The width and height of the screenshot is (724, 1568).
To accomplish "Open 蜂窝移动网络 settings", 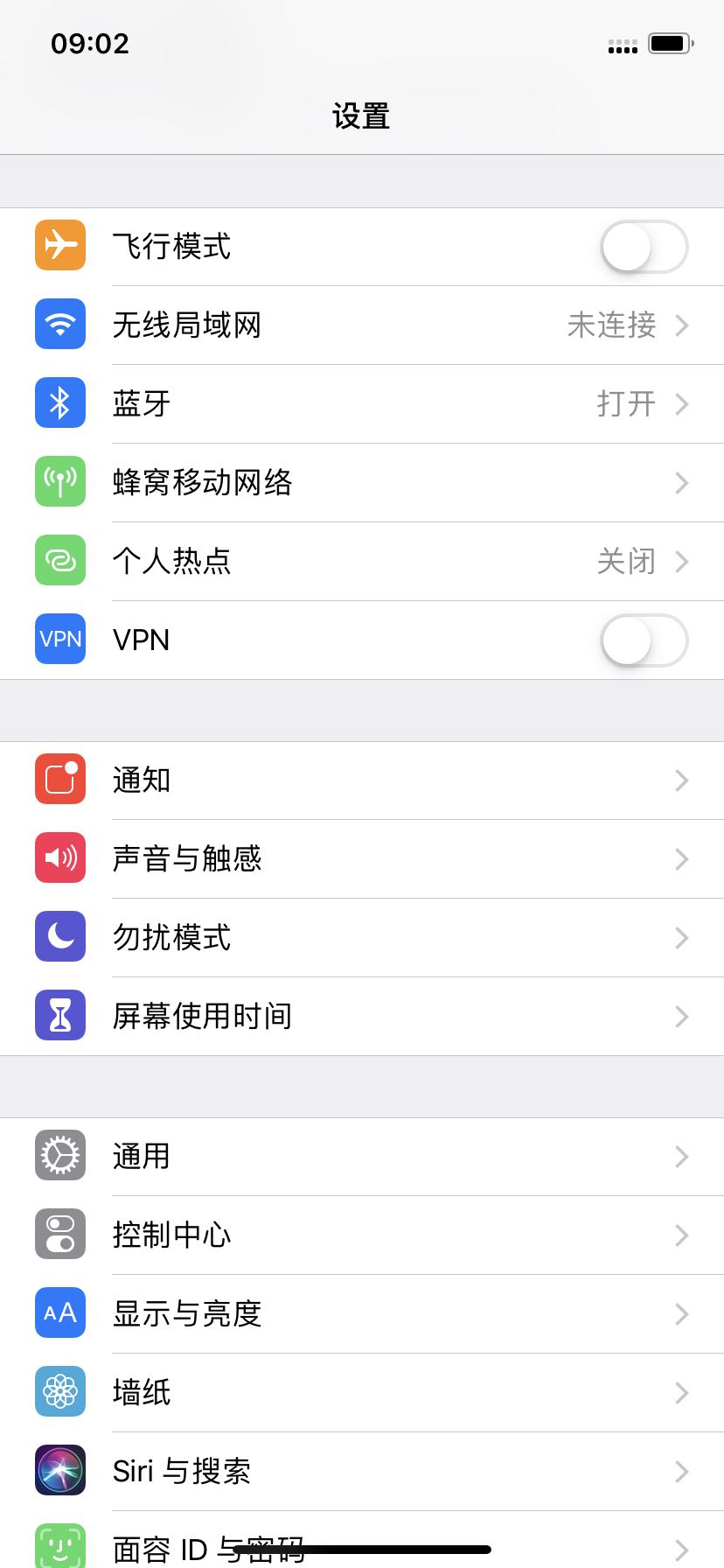I will click(362, 483).
